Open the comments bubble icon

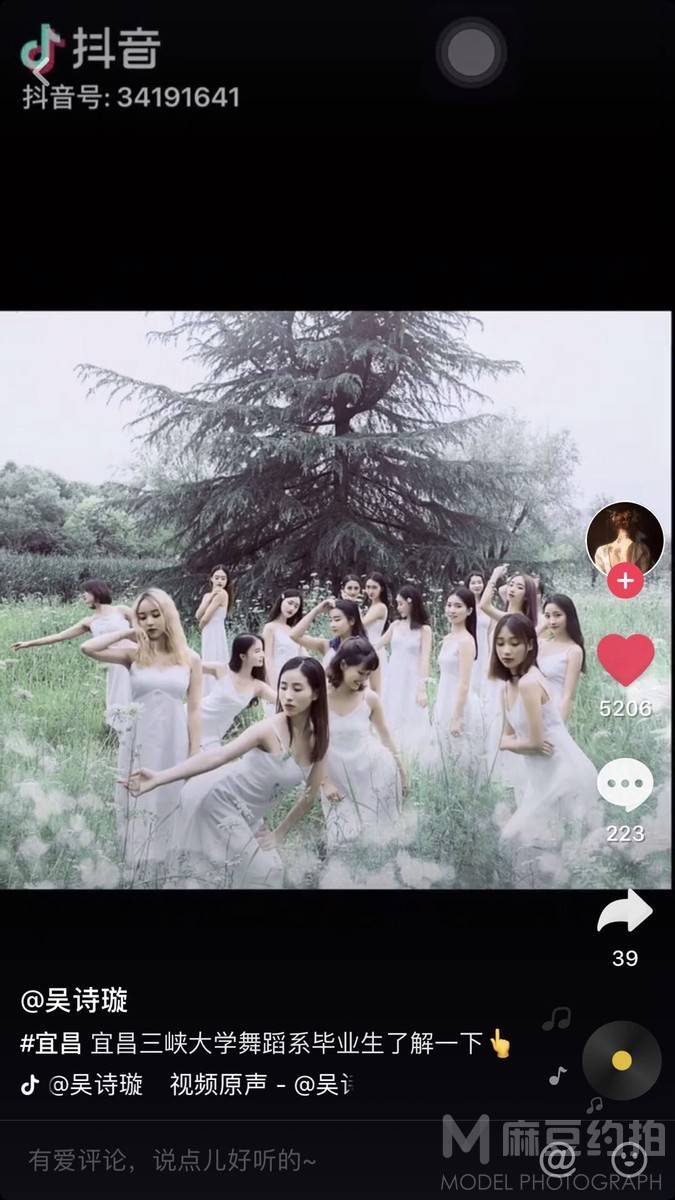tap(625, 786)
